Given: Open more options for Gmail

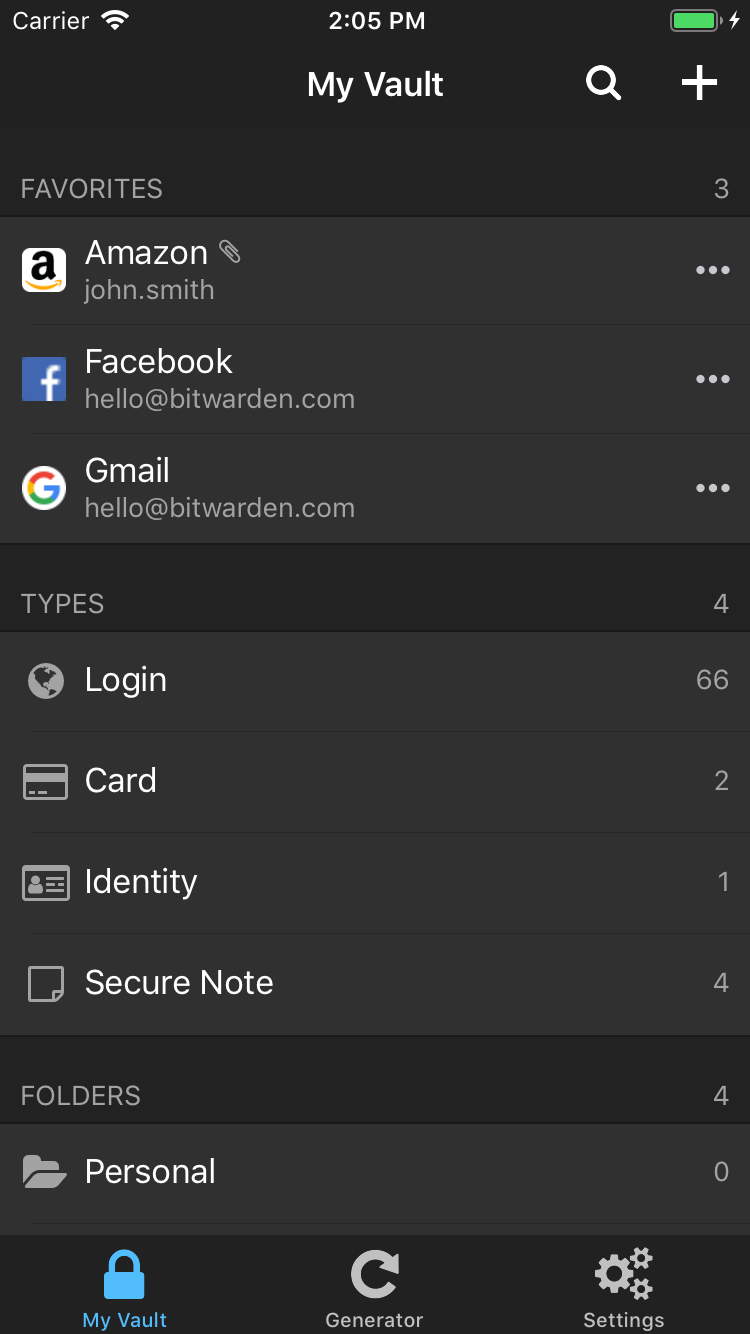Looking at the screenshot, I should 712,488.
